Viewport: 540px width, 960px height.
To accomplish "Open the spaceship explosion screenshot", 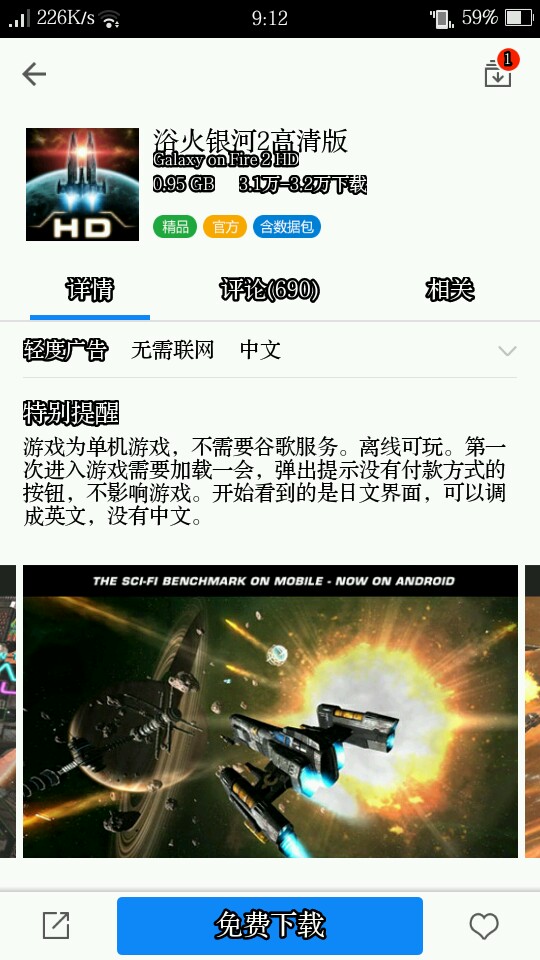I will (x=271, y=711).
